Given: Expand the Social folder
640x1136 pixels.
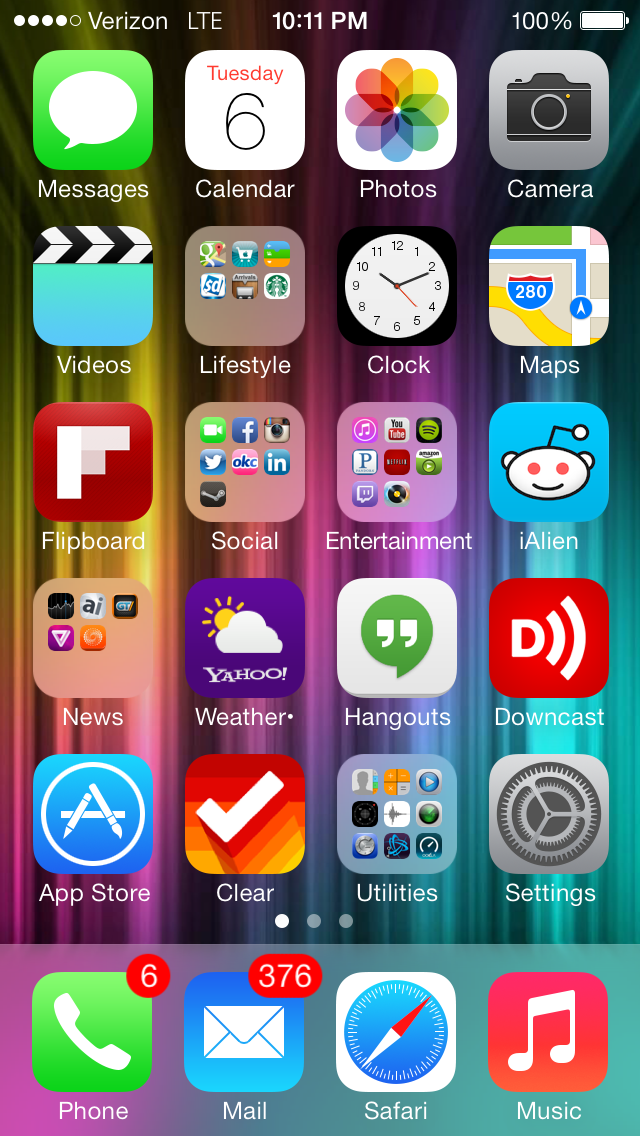Looking at the screenshot, I should tap(245, 462).
